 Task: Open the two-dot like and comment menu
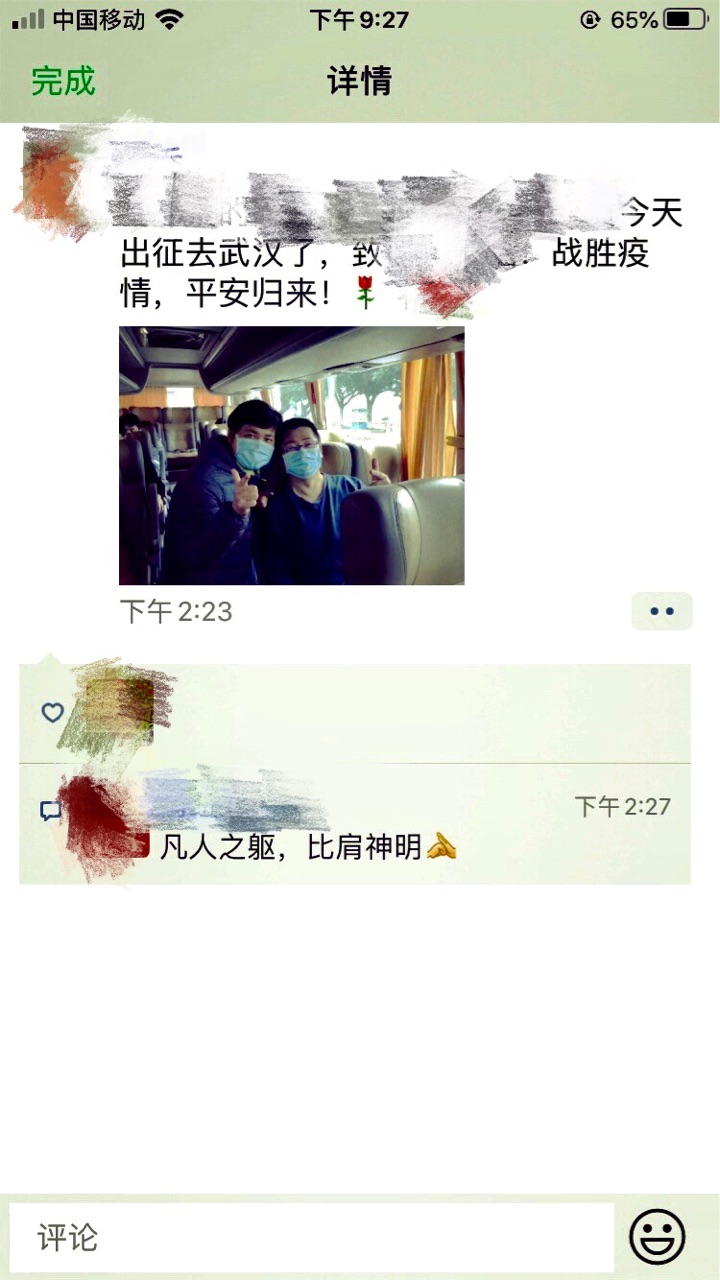662,611
